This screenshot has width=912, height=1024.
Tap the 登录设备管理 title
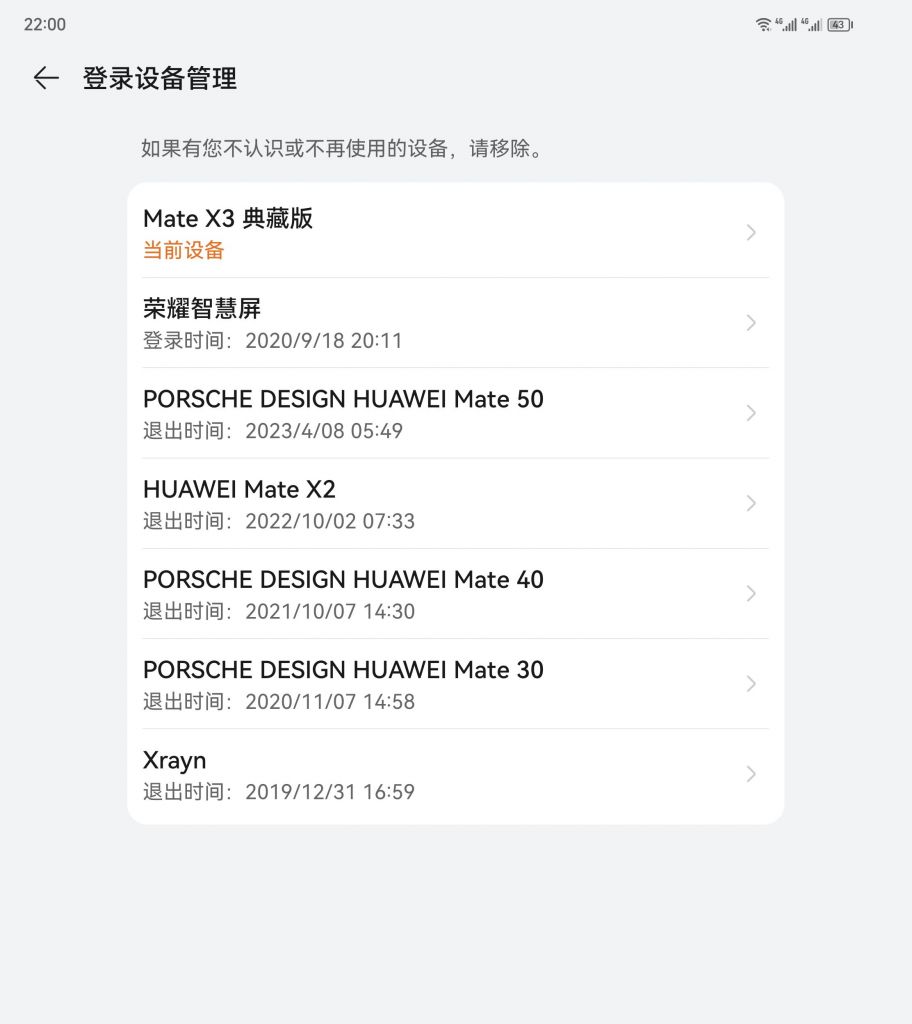(x=158, y=79)
